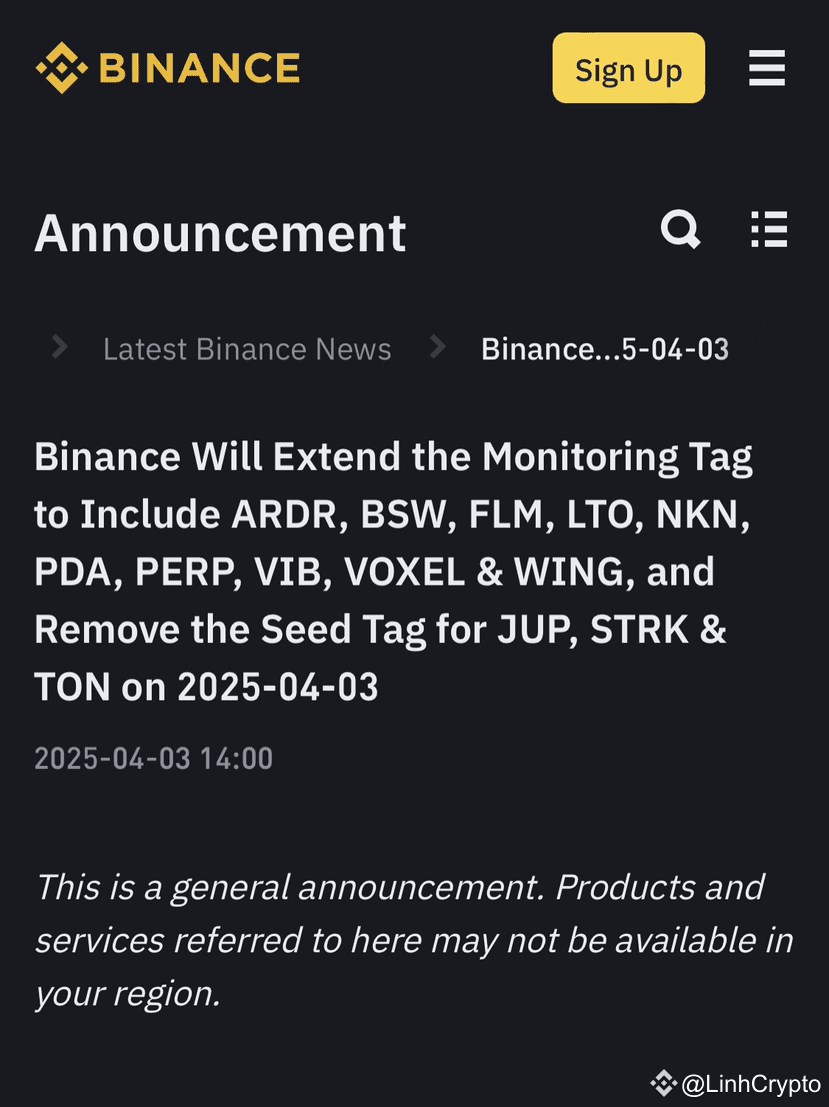Click the Binance diamond mark in the logo
The height and width of the screenshot is (1107, 829).
[x=62, y=67]
